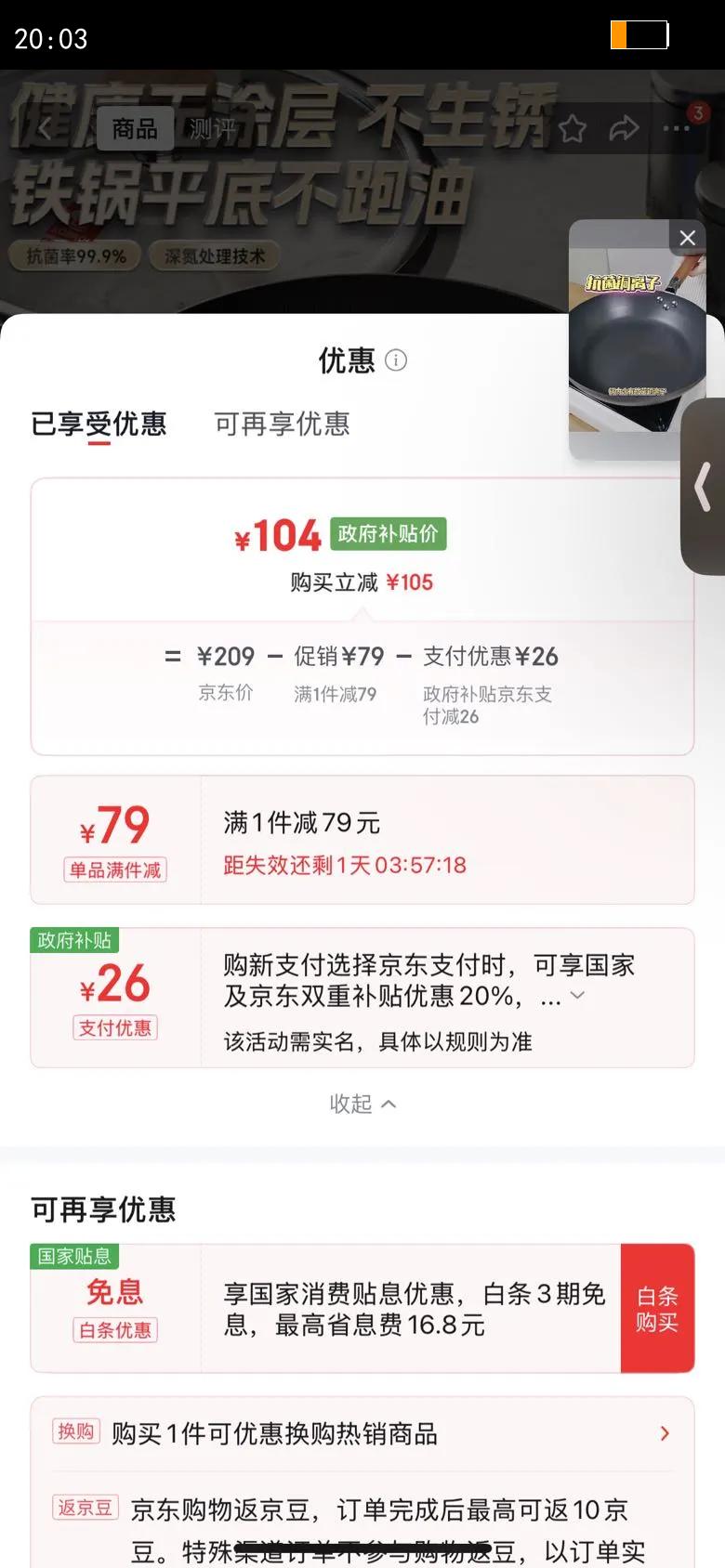The height and width of the screenshot is (1568, 725).
Task: Click the status bar clock showing 20:03
Action: pyautogui.click(x=49, y=40)
